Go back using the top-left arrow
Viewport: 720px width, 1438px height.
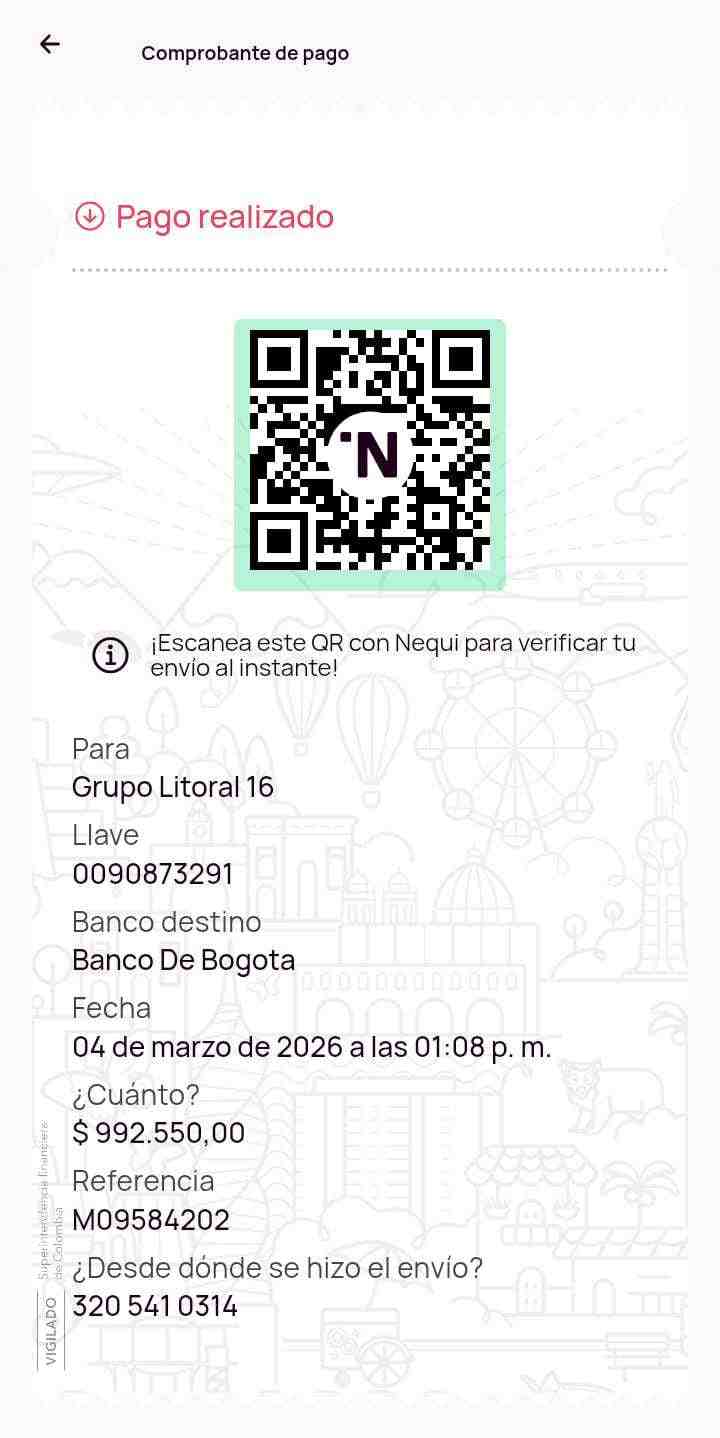pyautogui.click(x=49, y=44)
